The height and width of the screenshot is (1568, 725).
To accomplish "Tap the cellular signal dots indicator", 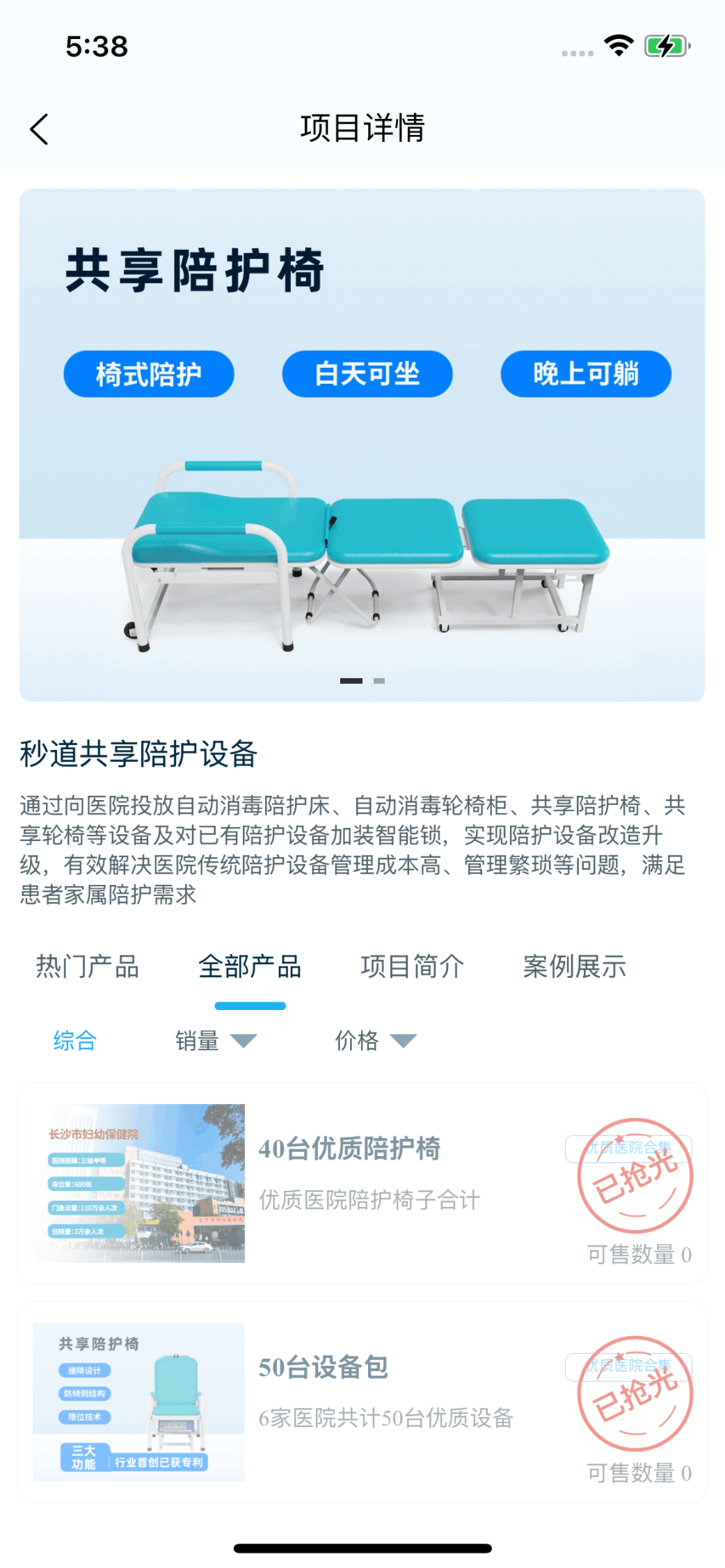I will point(577,53).
